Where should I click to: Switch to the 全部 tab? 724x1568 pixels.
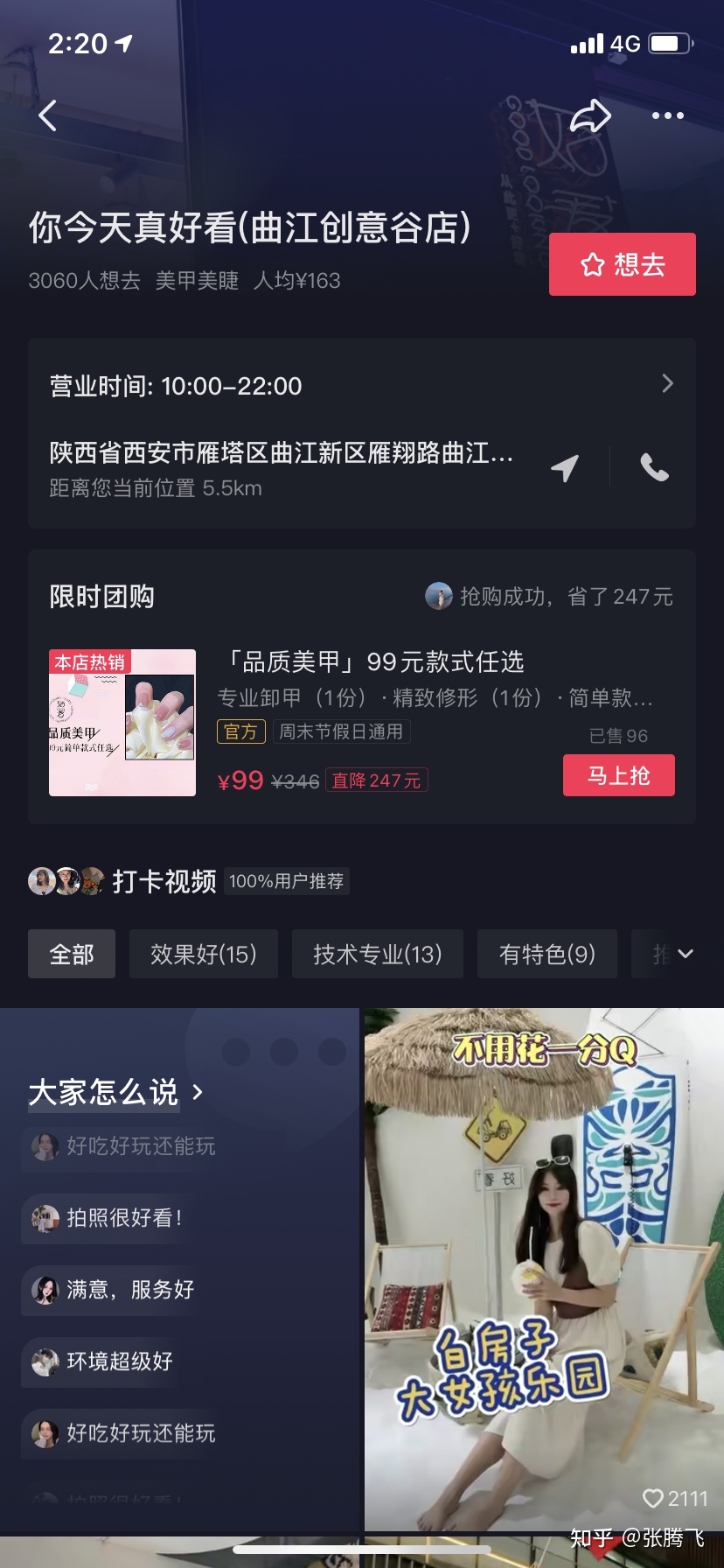pyautogui.click(x=72, y=954)
